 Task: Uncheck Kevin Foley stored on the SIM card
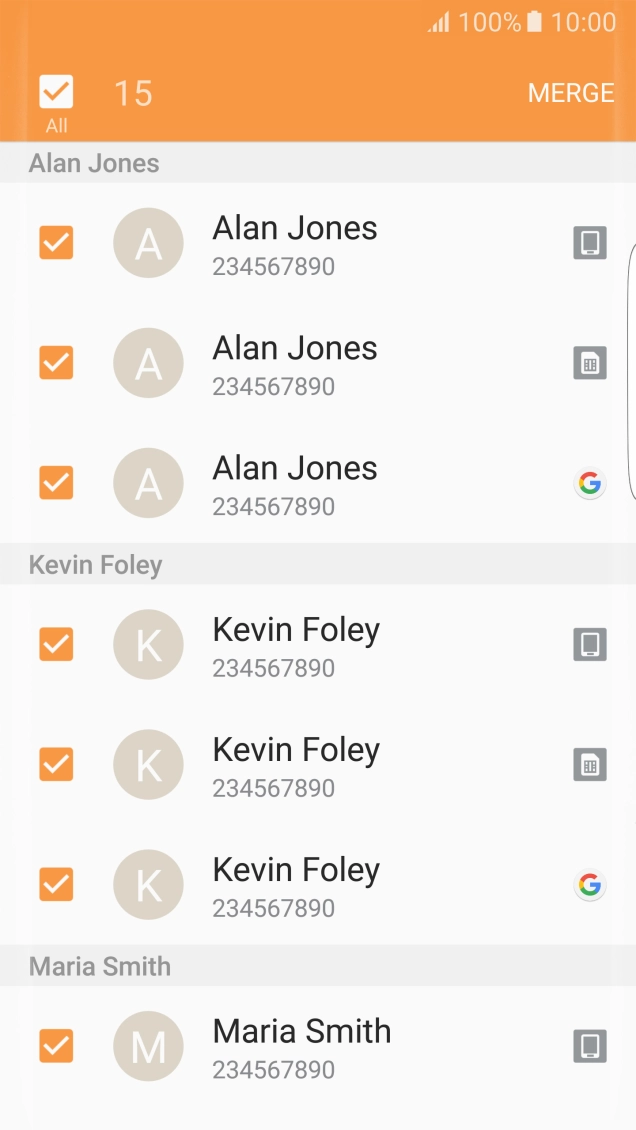pos(56,765)
